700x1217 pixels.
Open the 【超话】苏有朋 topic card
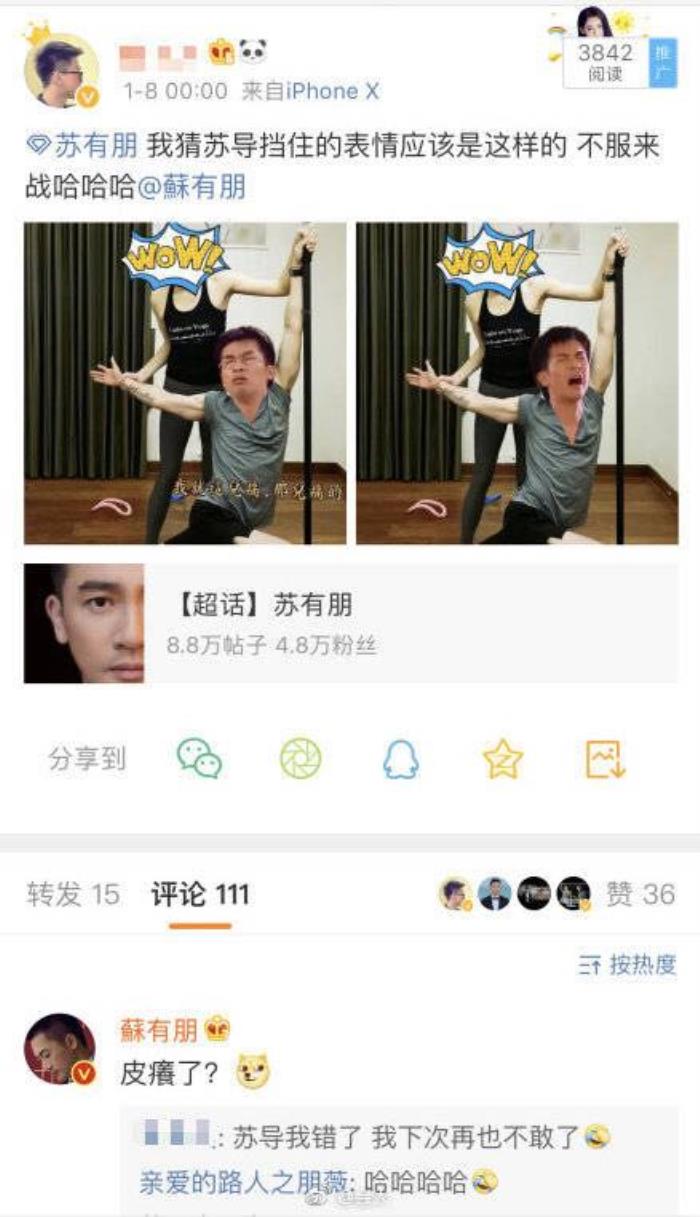[350, 623]
